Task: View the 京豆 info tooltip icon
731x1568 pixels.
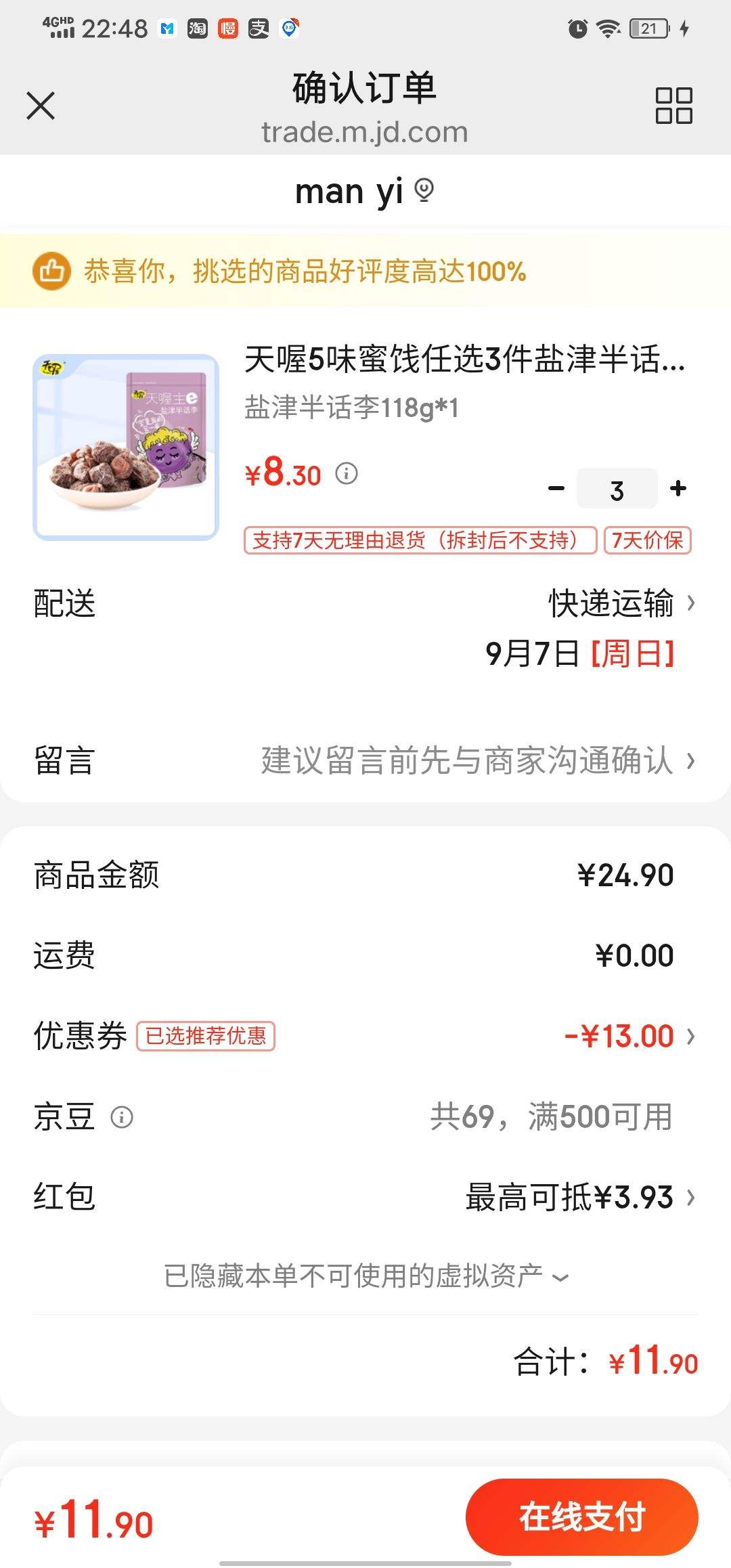Action: coord(122,1117)
